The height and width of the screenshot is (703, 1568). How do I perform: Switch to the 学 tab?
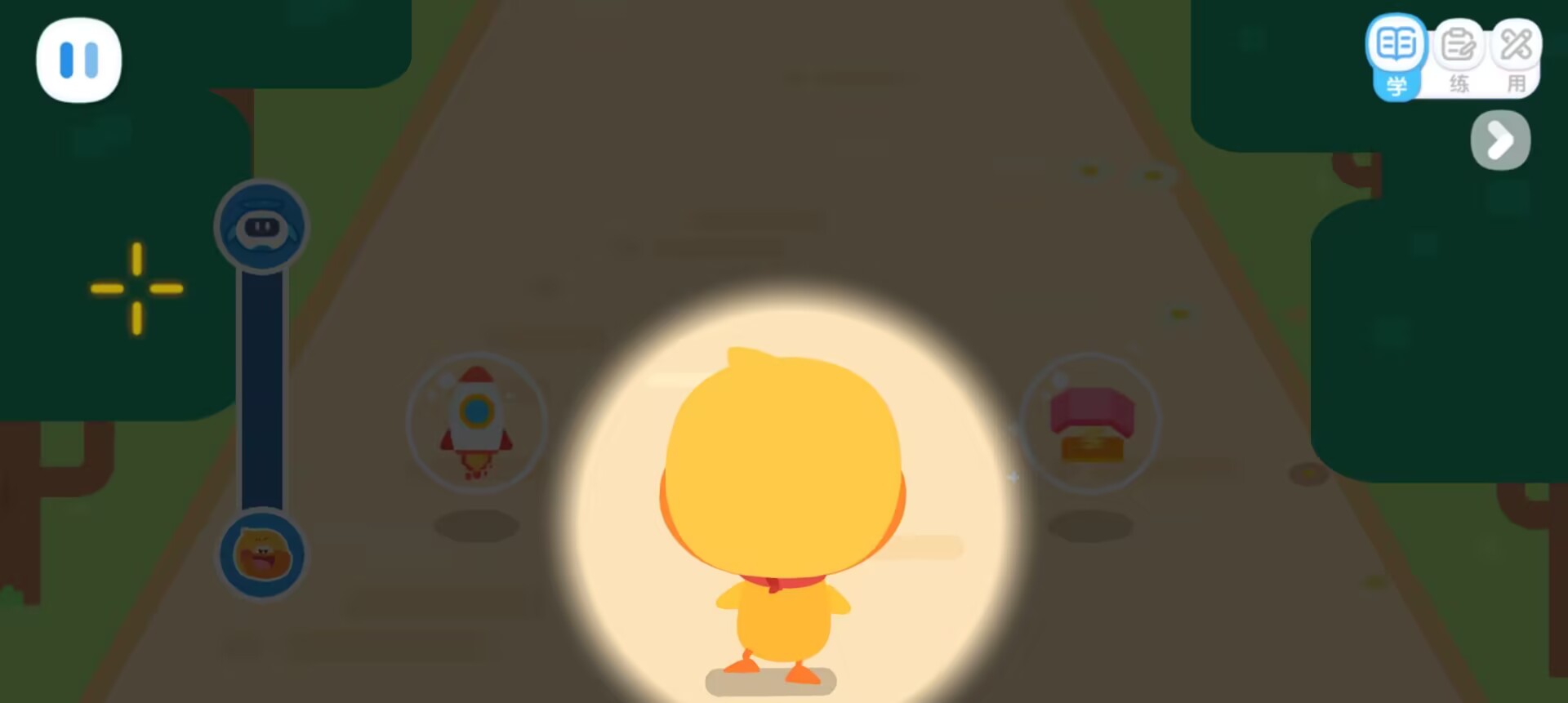pos(1396,57)
